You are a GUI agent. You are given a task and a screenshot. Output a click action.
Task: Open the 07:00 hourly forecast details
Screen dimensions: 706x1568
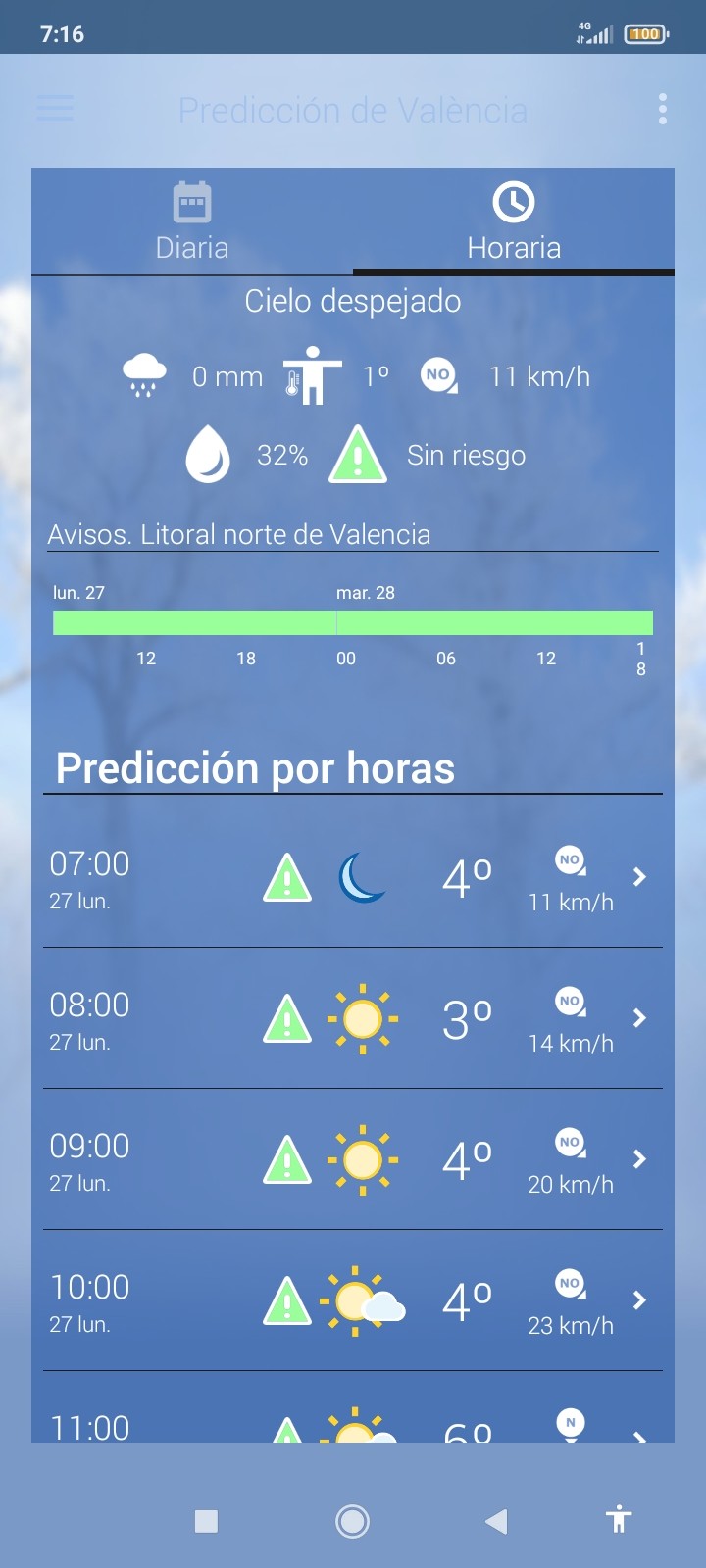click(353, 877)
